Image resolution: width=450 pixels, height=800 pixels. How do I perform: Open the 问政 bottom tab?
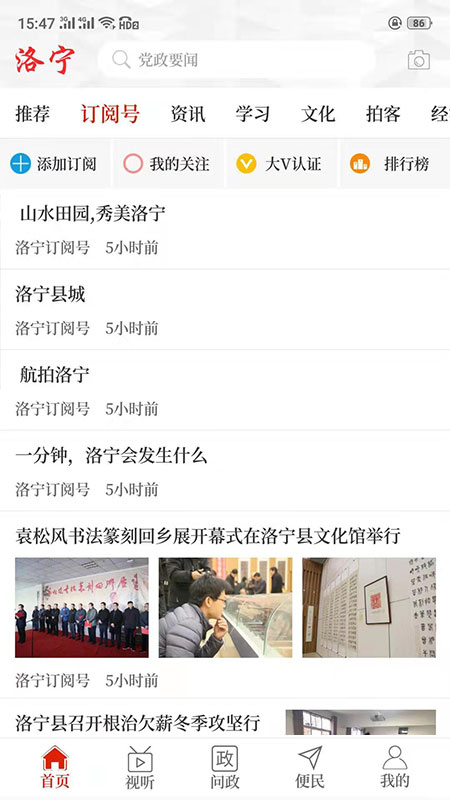(x=225, y=767)
